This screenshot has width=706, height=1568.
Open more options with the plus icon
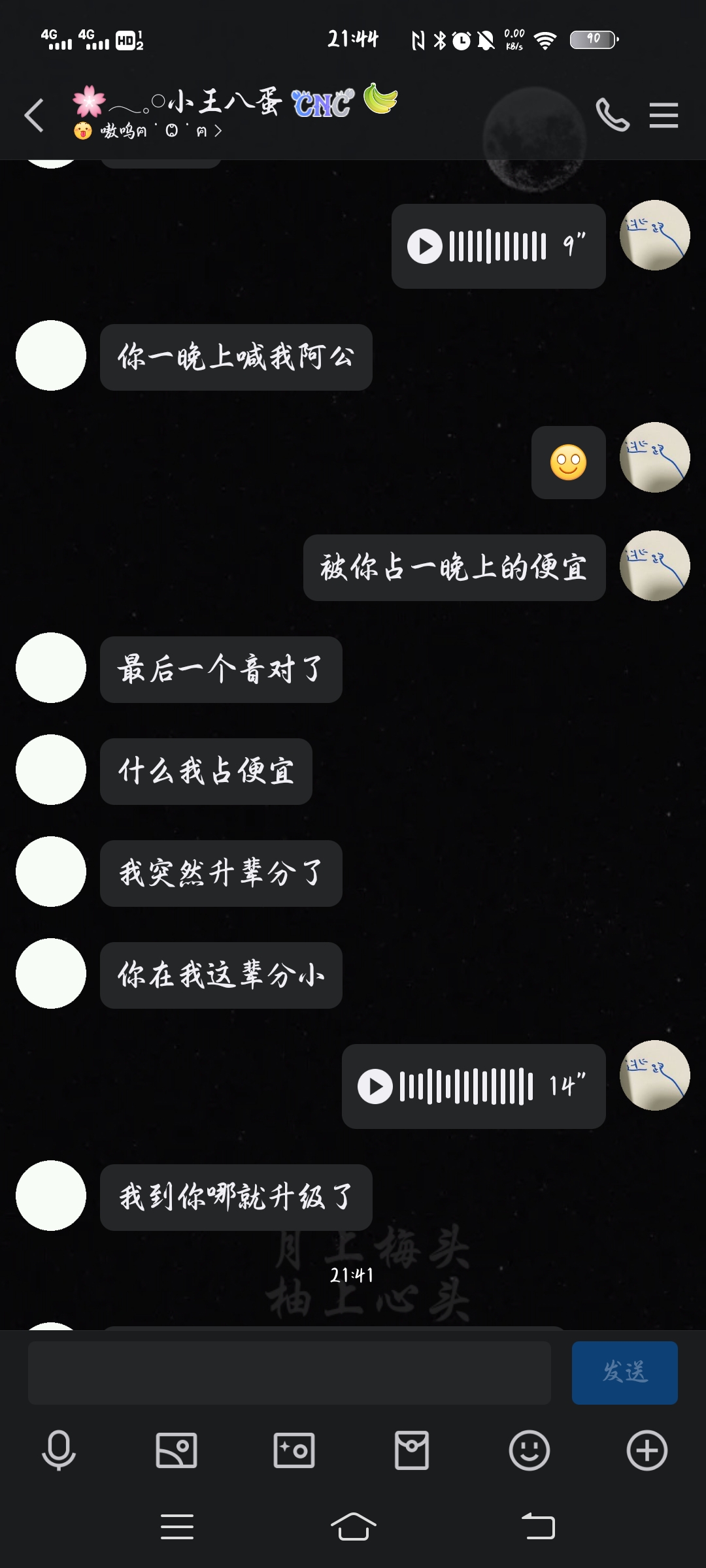(x=647, y=1450)
